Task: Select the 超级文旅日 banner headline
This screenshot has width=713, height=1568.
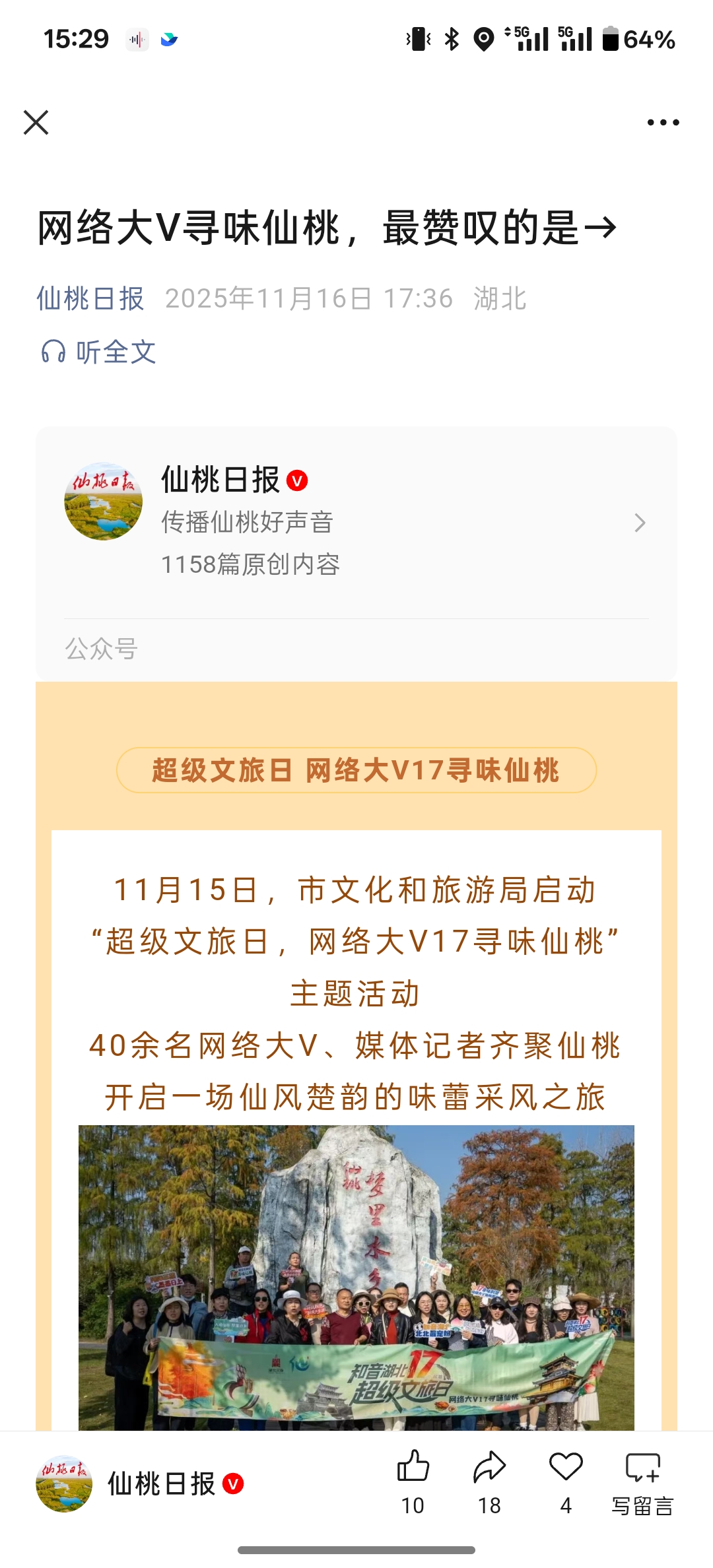Action: point(356,770)
